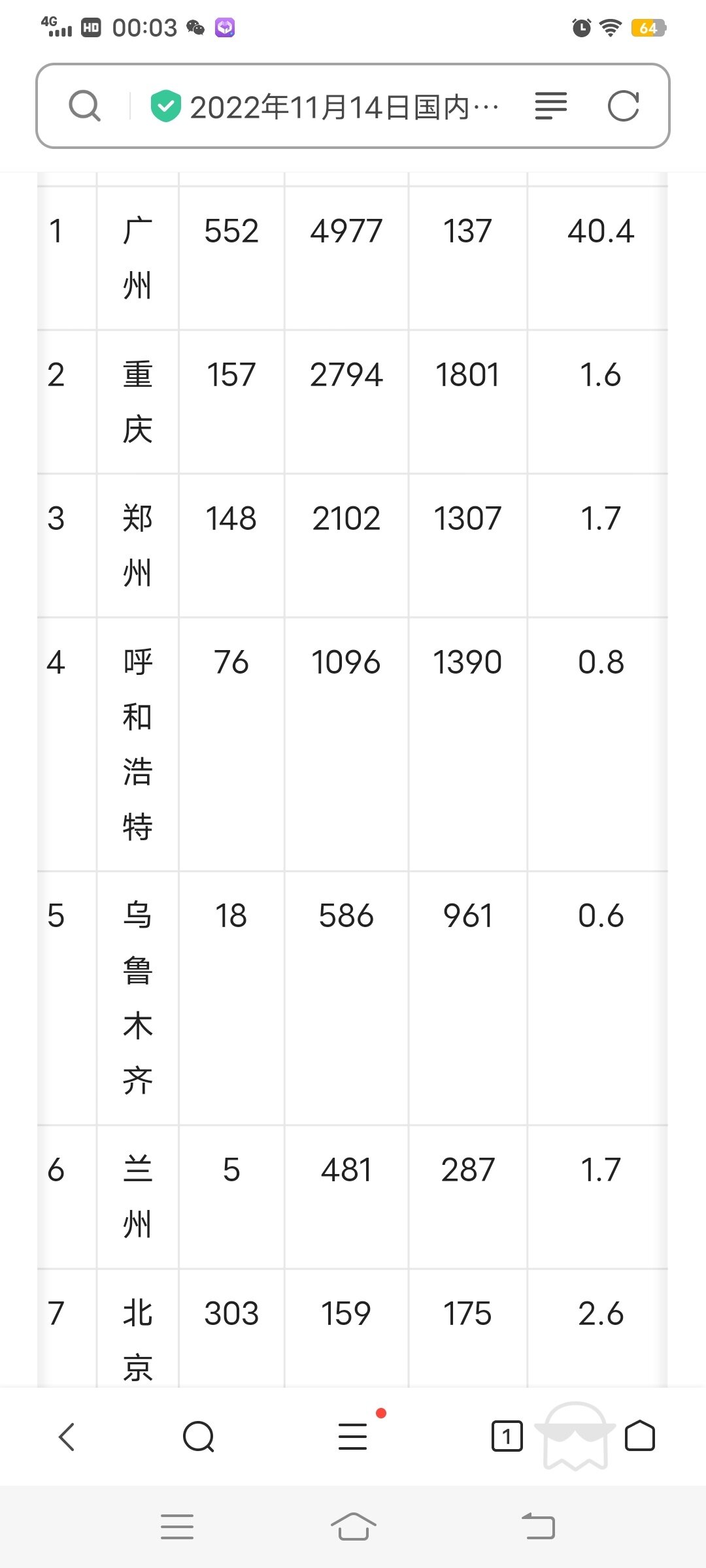Tap the system home button
The height and width of the screenshot is (1568, 706).
[x=353, y=1527]
